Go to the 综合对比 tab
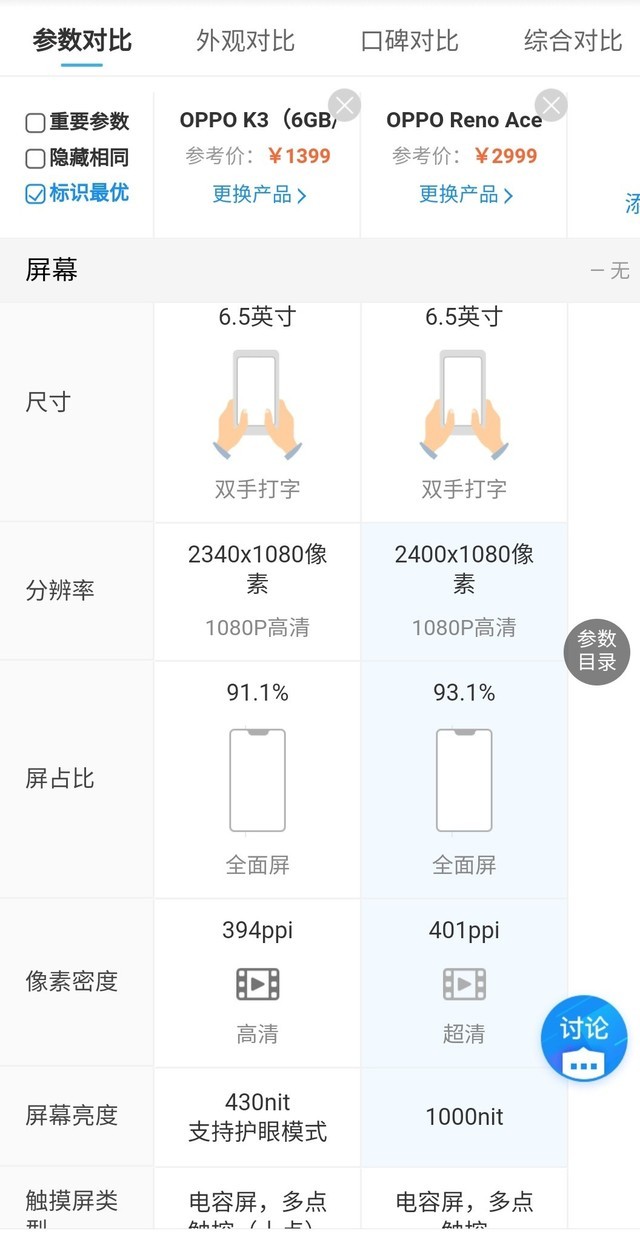Image resolution: width=640 pixels, height=1237 pixels. pyautogui.click(x=572, y=41)
